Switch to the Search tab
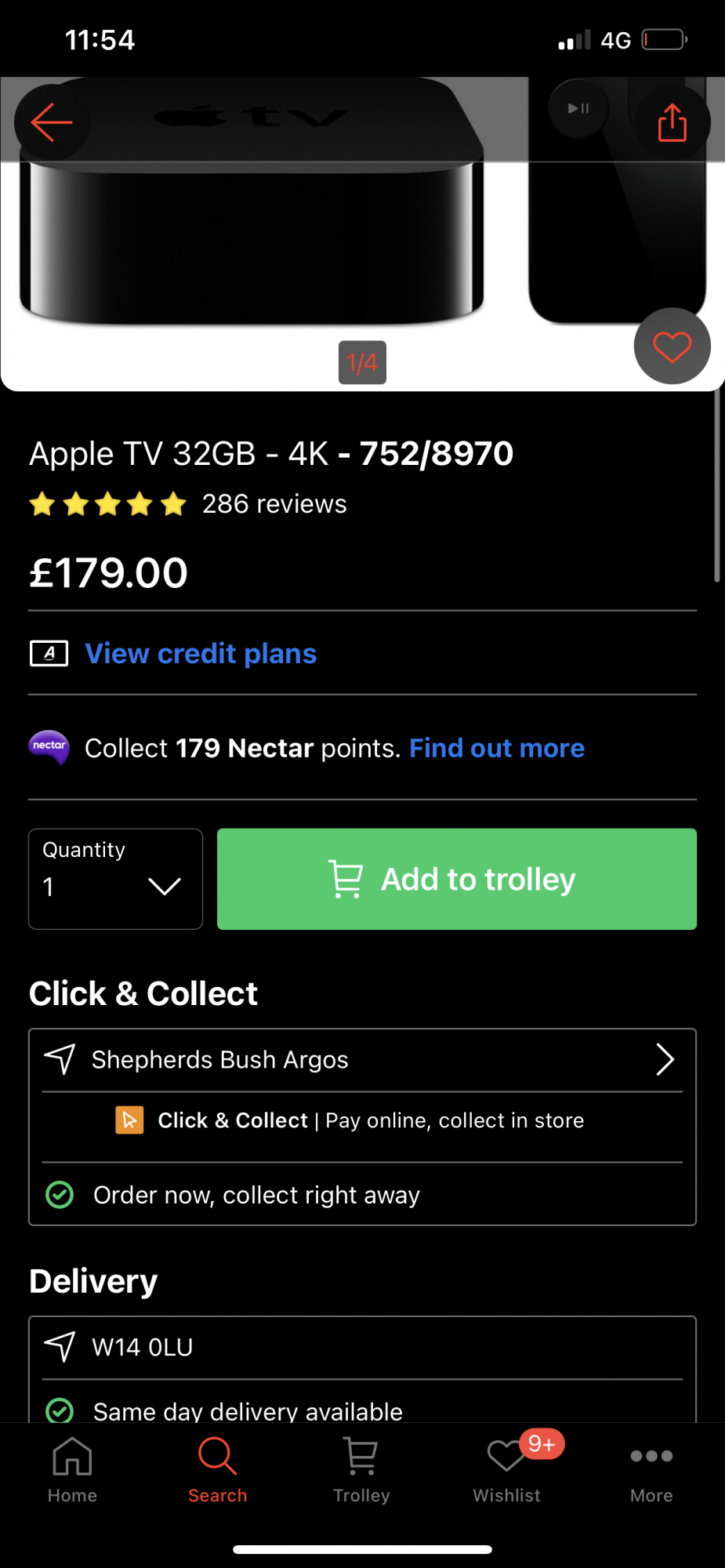Image resolution: width=725 pixels, height=1568 pixels. point(217,1469)
